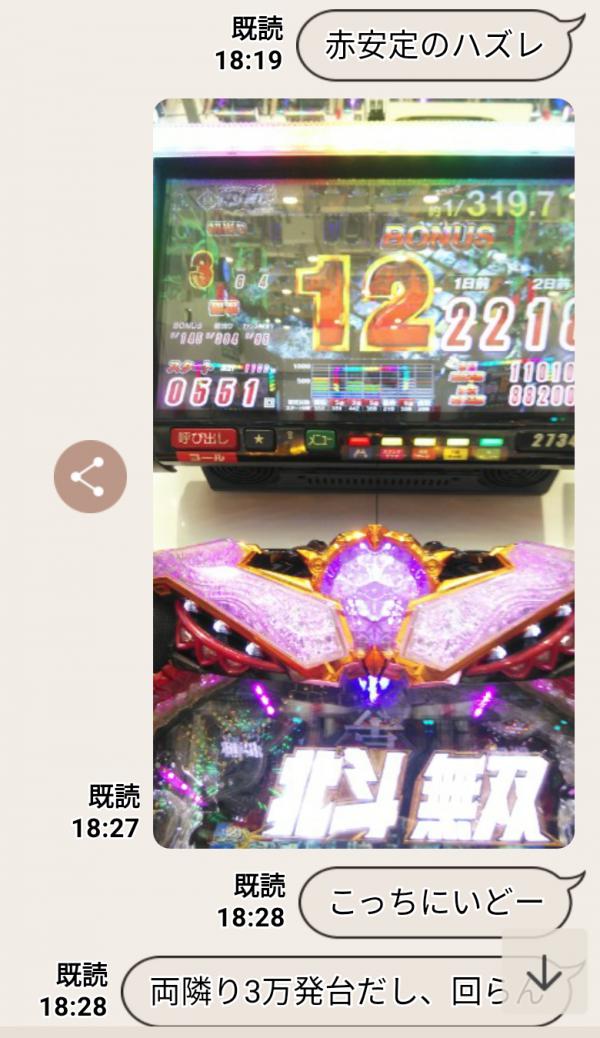Jump to the latest messages

click(544, 972)
